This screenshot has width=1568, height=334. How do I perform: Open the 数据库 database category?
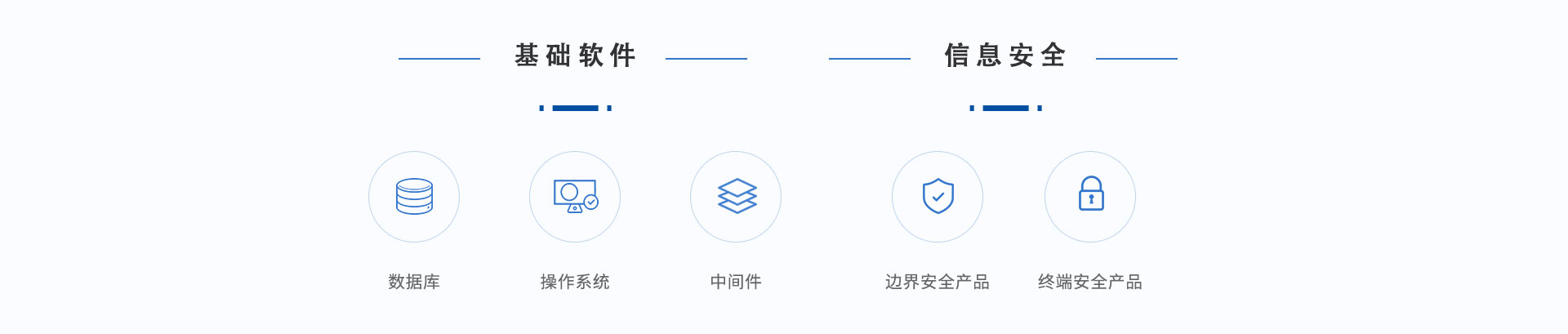click(414, 197)
